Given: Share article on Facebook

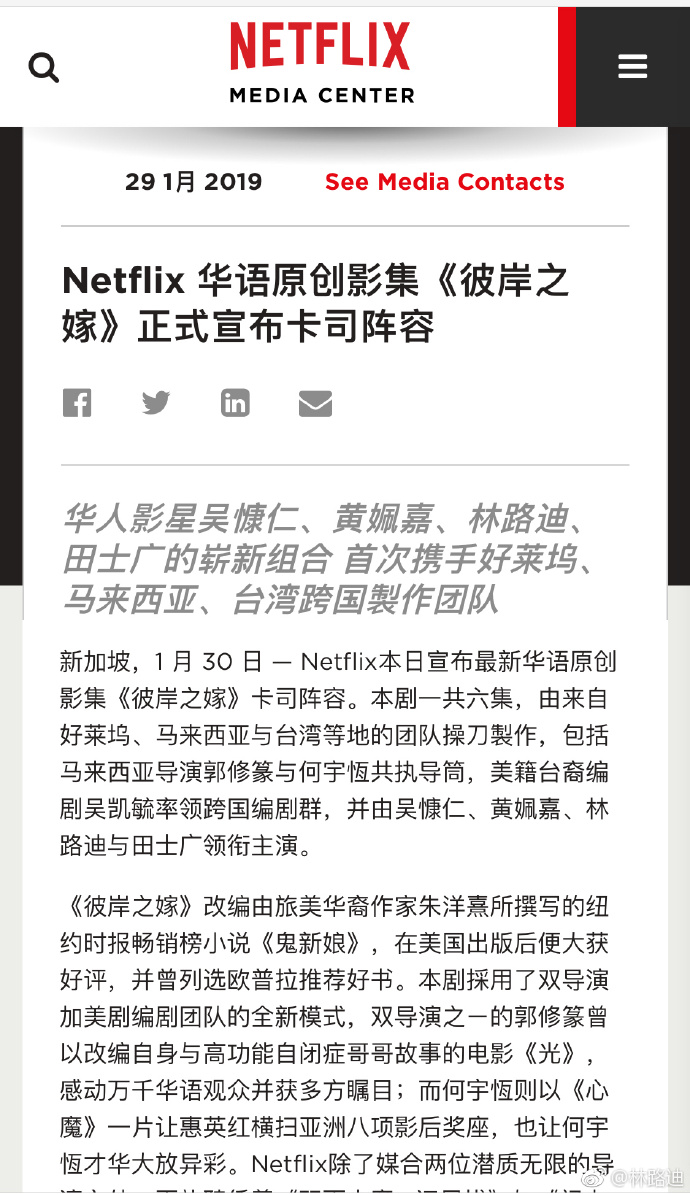Looking at the screenshot, I should [x=77, y=403].
